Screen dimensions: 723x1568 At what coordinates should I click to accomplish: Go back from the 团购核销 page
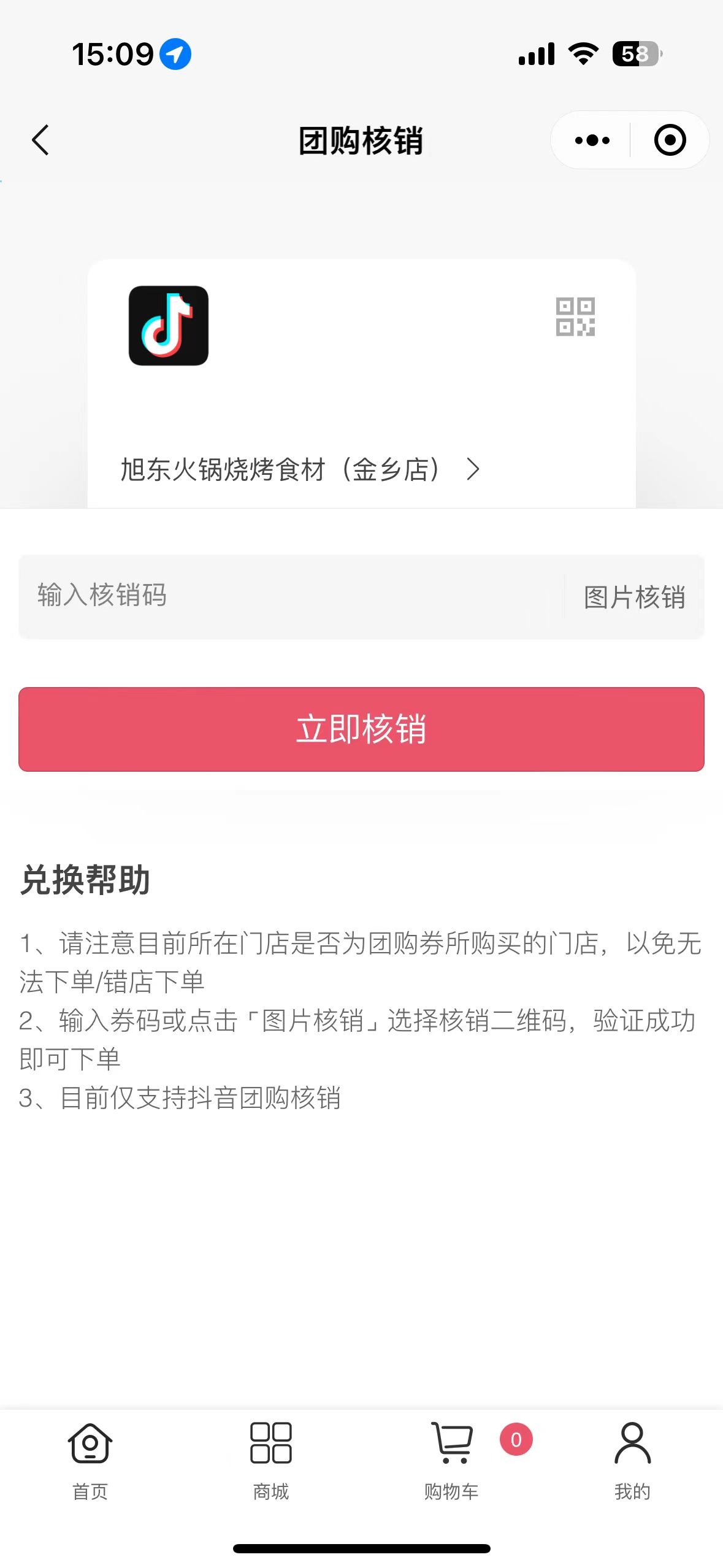click(x=40, y=140)
